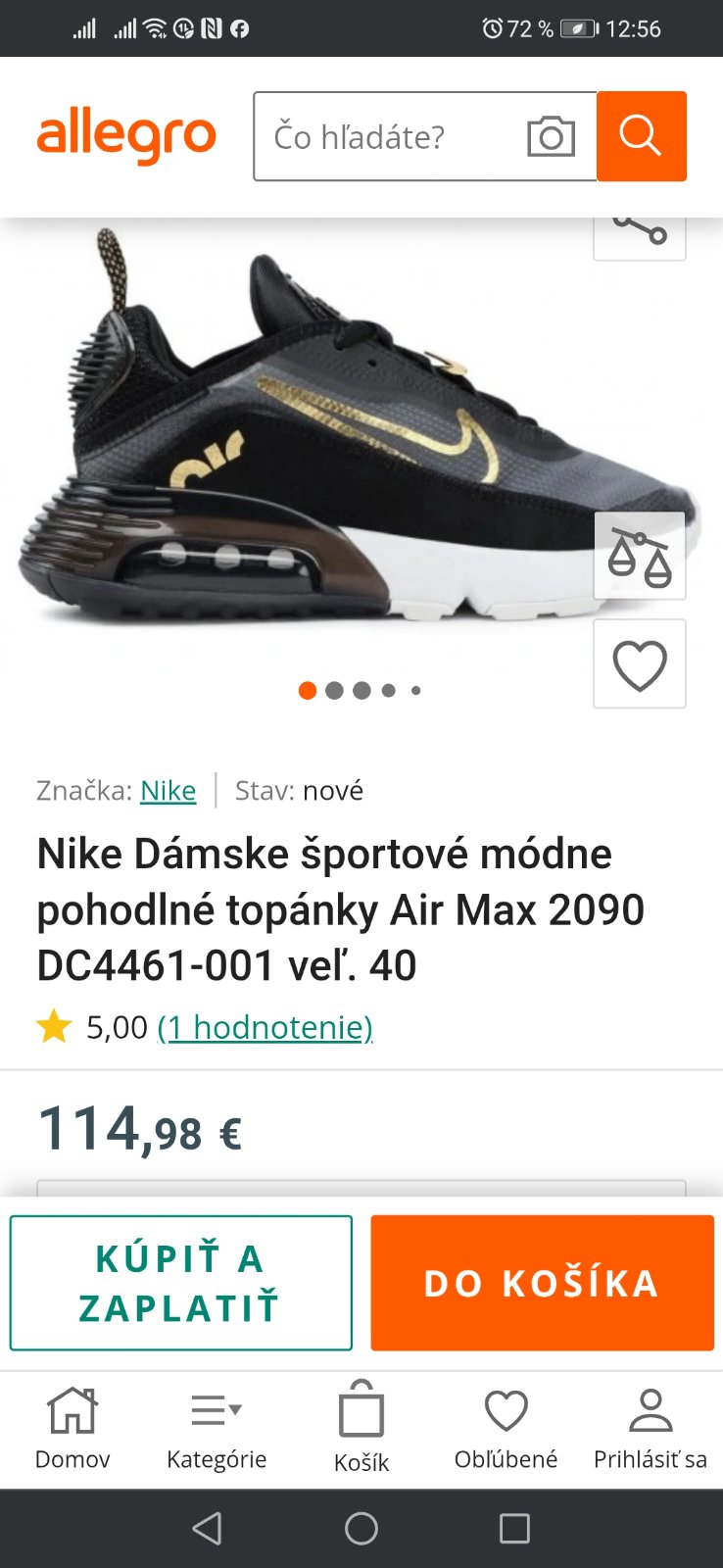
Task: Jump to second image via page dot
Action: [x=334, y=691]
